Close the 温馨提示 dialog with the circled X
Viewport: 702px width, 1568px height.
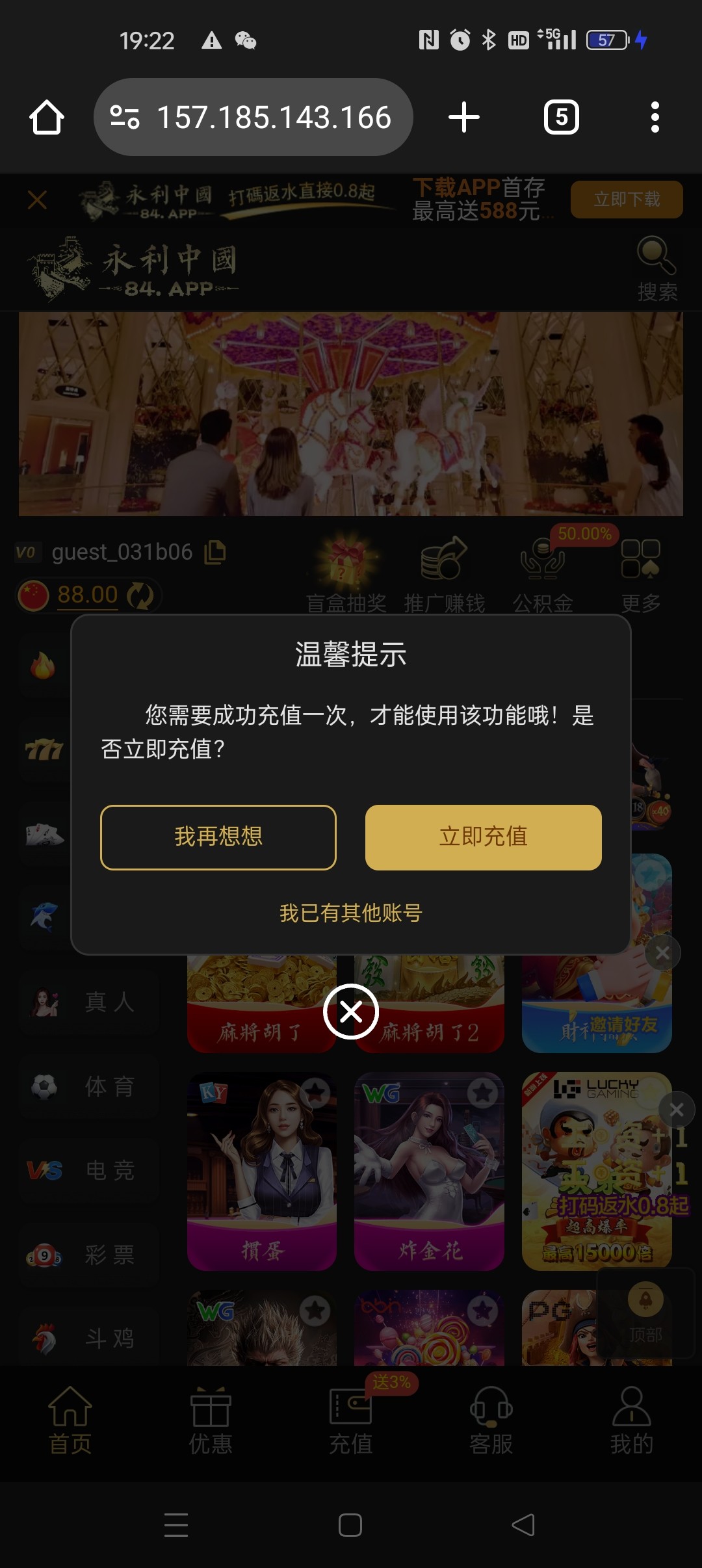[x=351, y=1012]
